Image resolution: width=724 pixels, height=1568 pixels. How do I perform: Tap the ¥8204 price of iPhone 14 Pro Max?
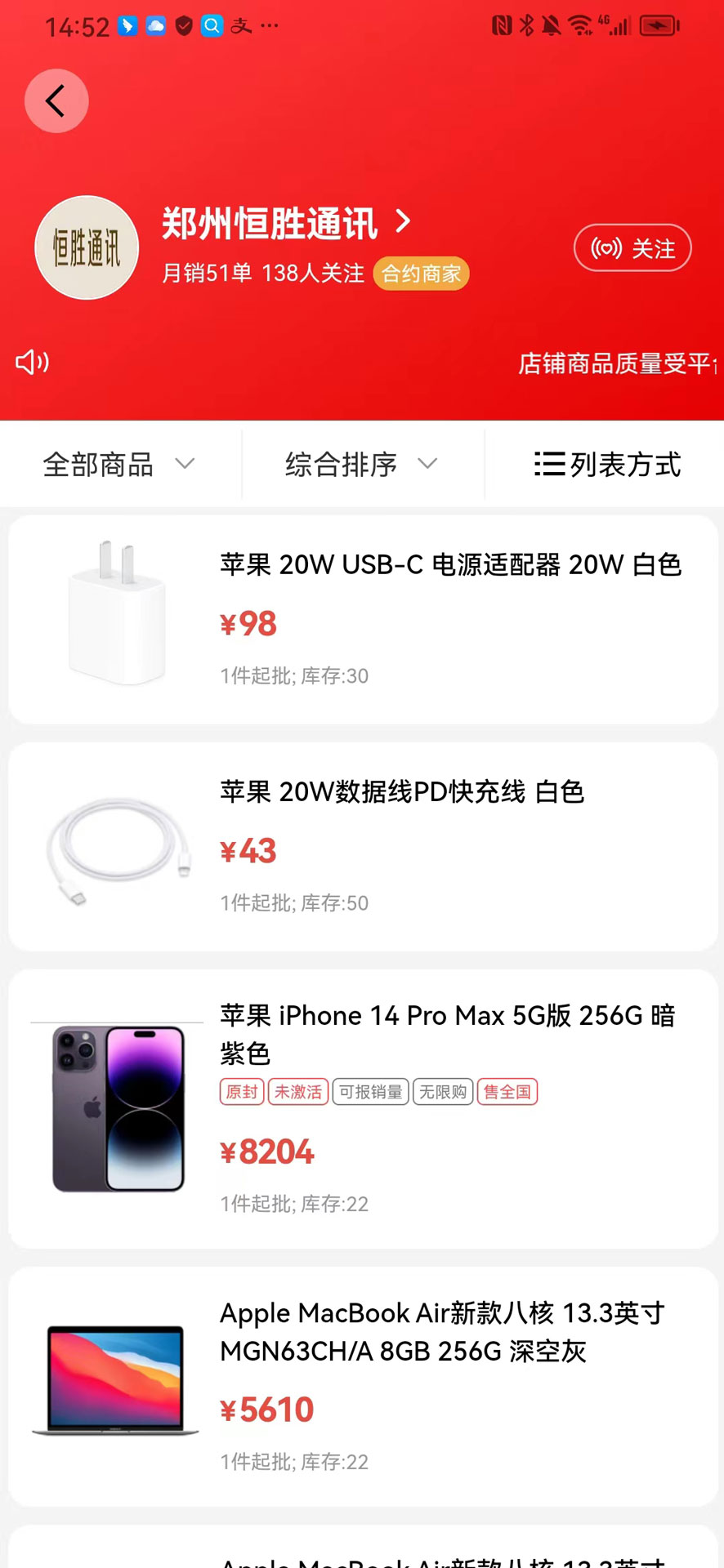click(x=268, y=1151)
